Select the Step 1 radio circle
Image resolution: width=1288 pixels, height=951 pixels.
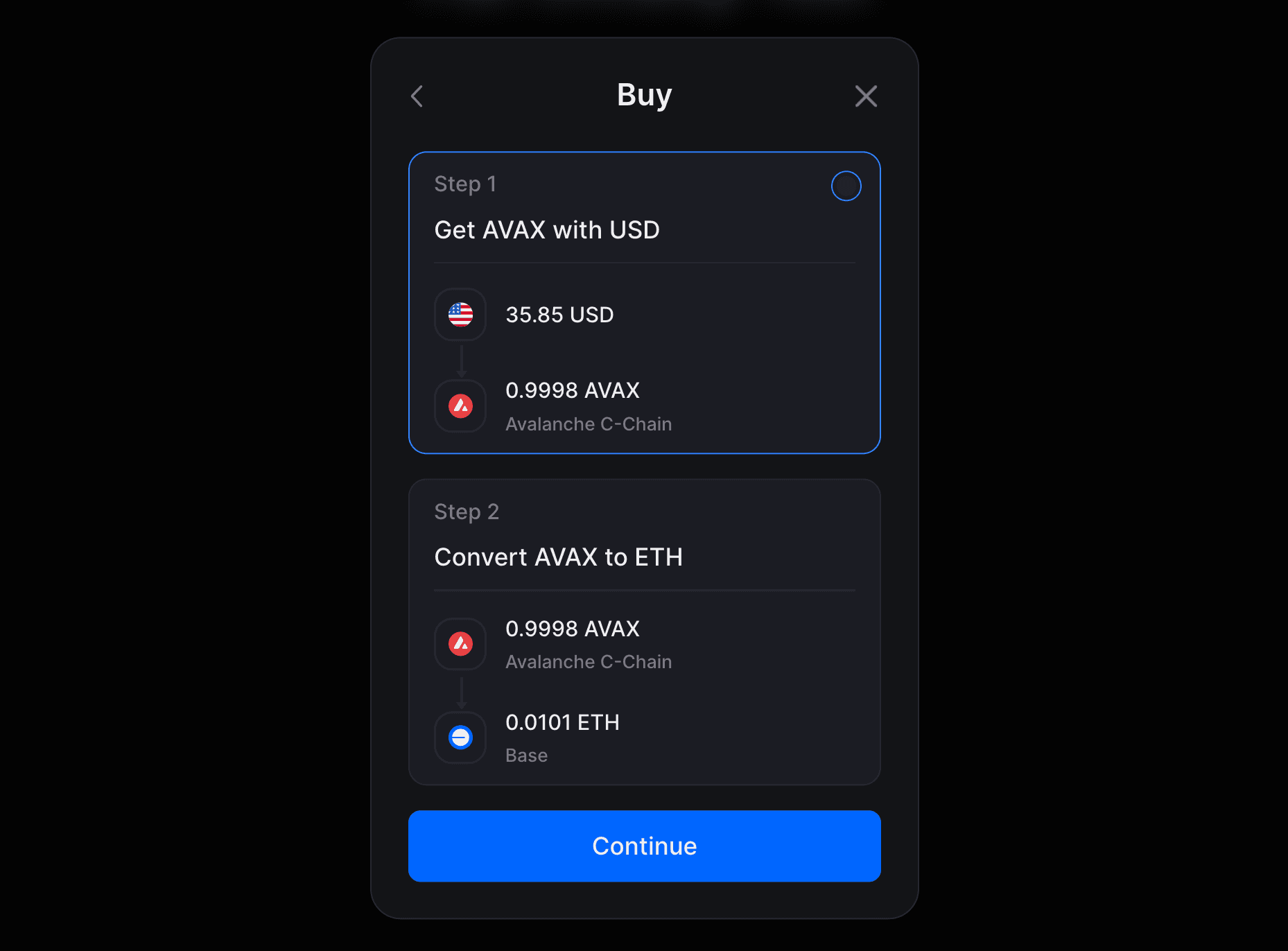coord(846,186)
